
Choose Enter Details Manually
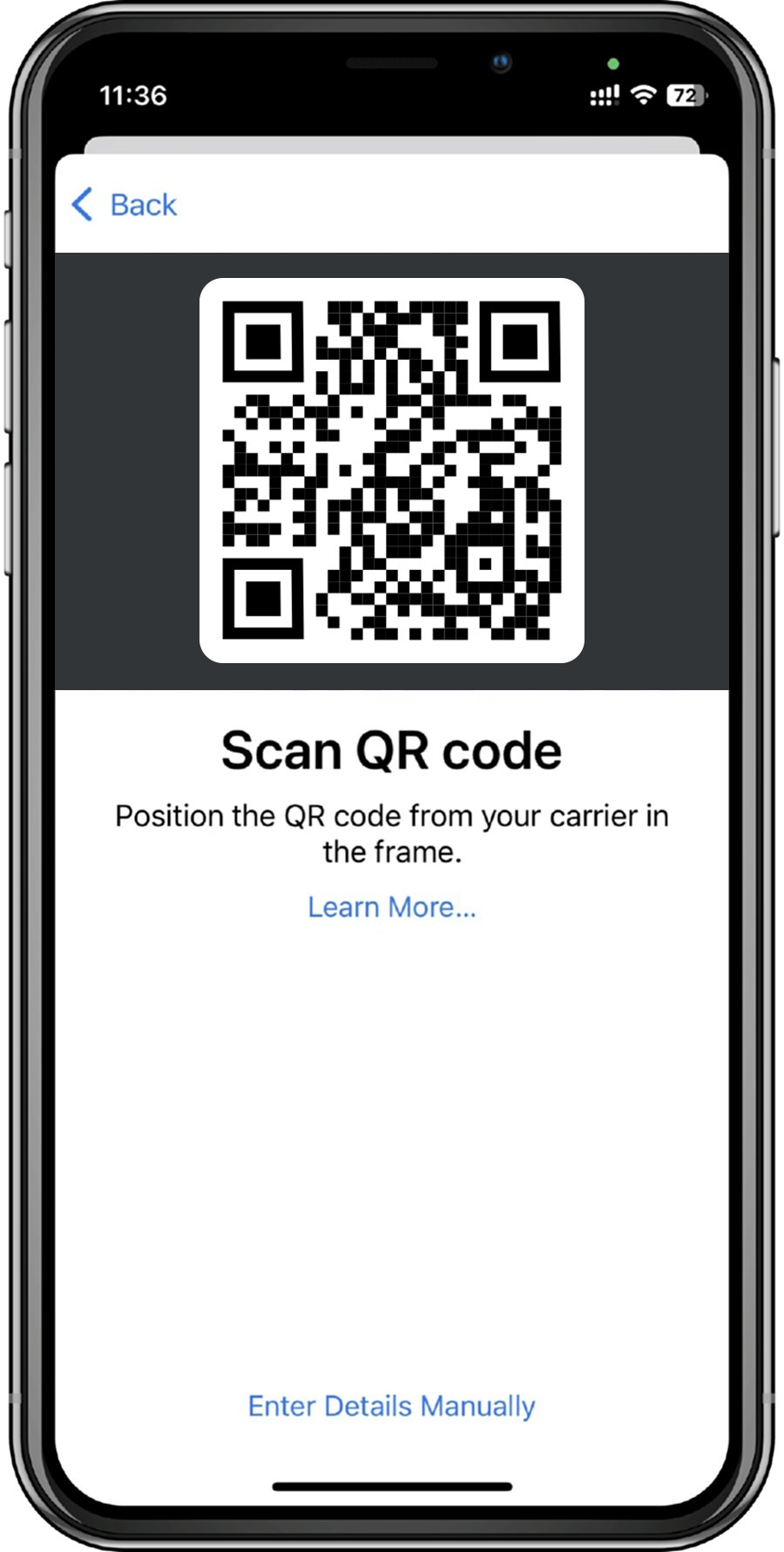tap(391, 1406)
